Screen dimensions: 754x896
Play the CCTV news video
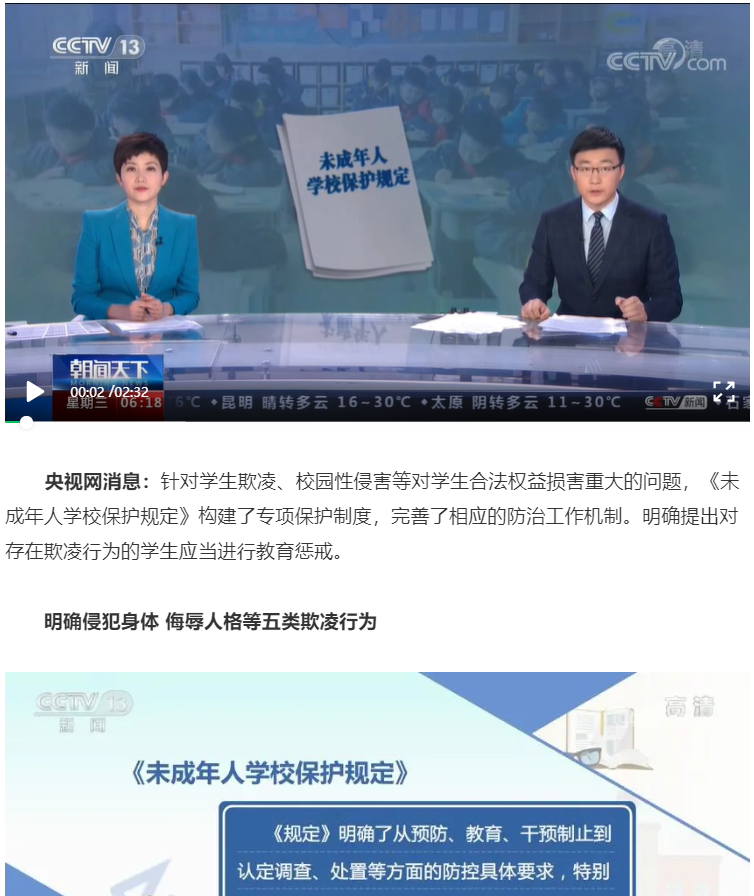coord(34,392)
